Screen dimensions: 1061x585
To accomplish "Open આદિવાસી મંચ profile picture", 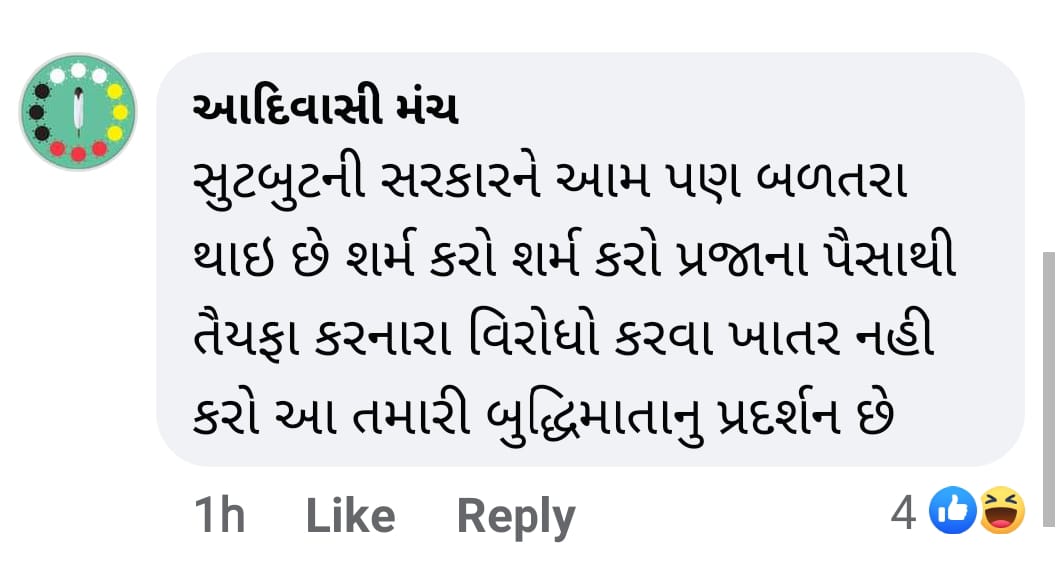I will (x=78, y=112).
